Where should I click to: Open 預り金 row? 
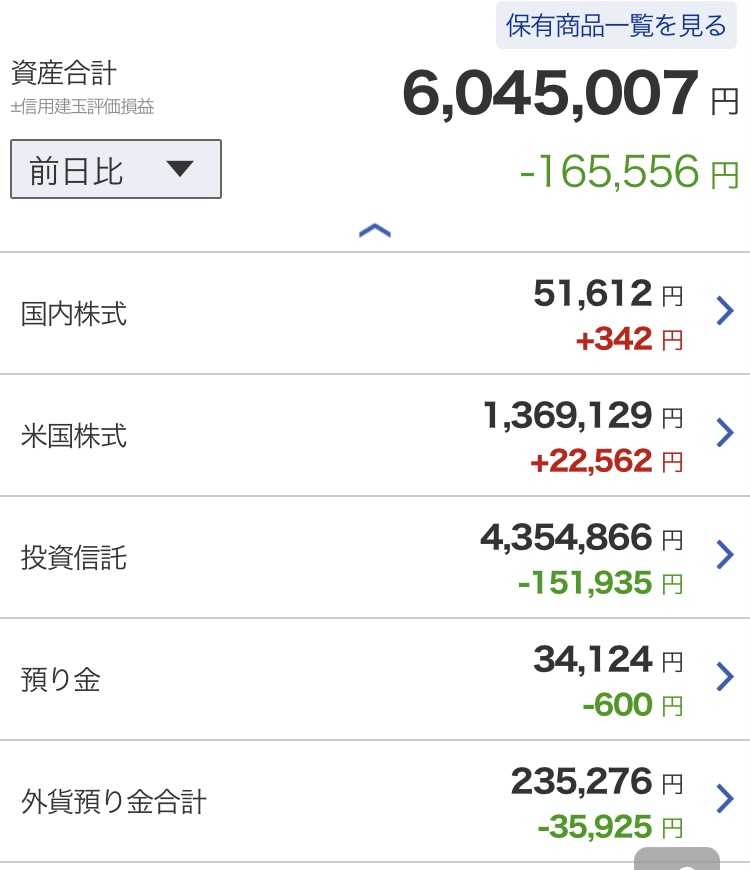375,680
